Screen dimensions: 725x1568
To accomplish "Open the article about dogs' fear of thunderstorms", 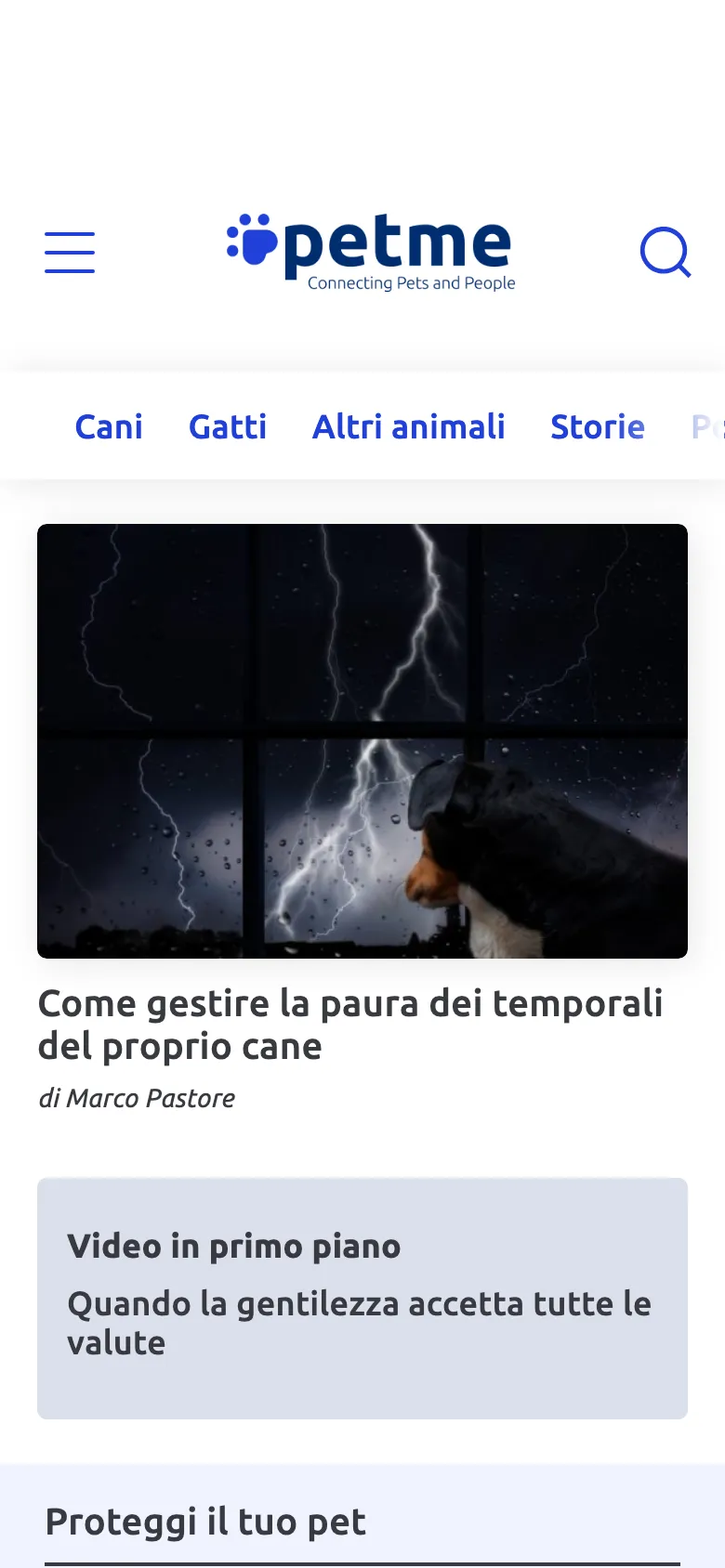I will pos(349,1024).
